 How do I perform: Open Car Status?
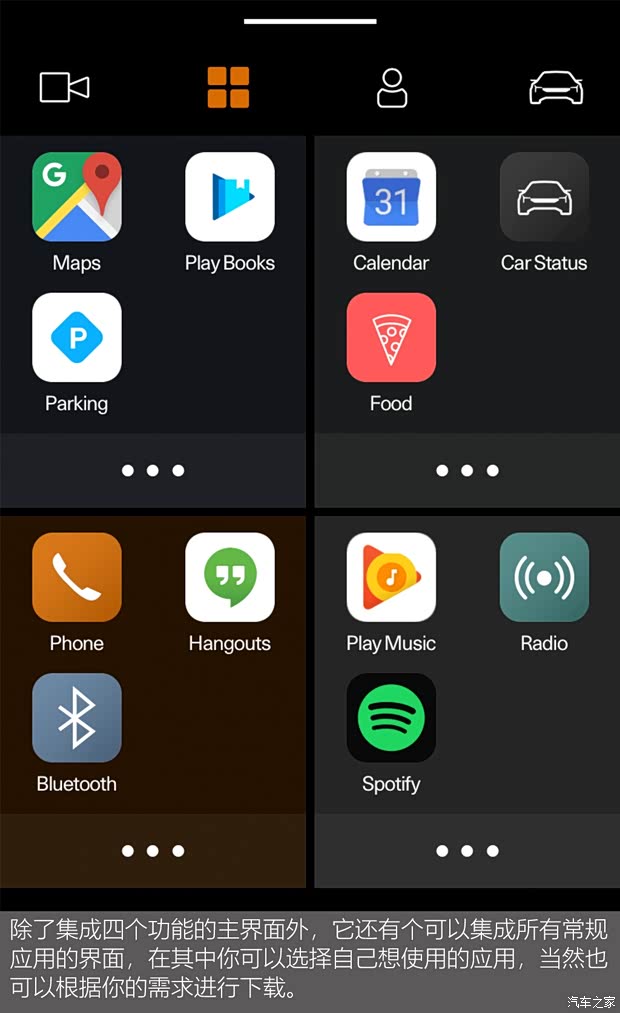point(544,197)
